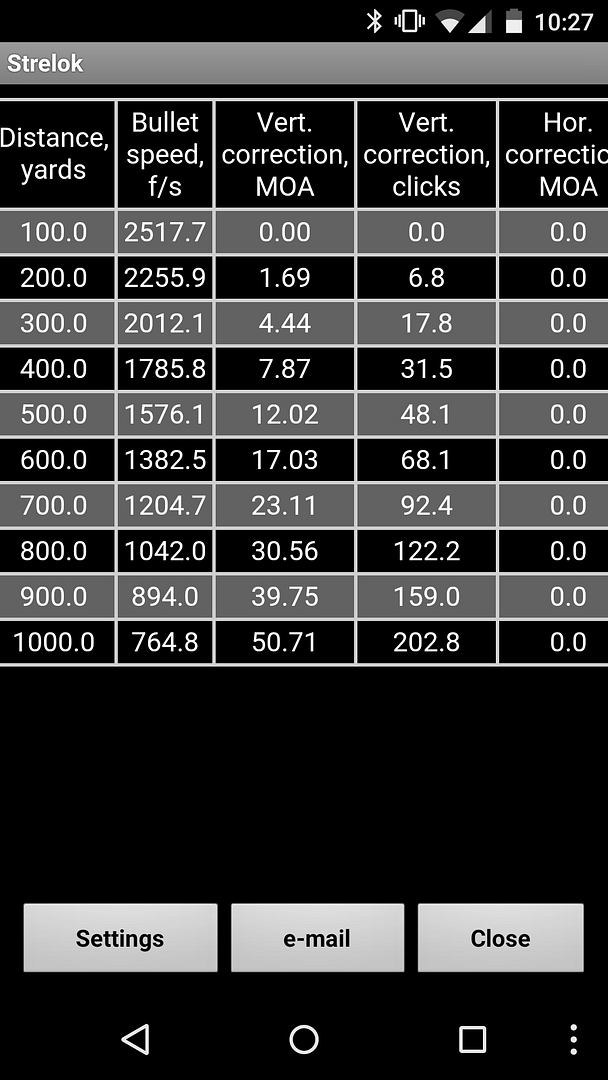This screenshot has height=1080, width=608.
Task: Send the table via e-mail
Action: 317,938
